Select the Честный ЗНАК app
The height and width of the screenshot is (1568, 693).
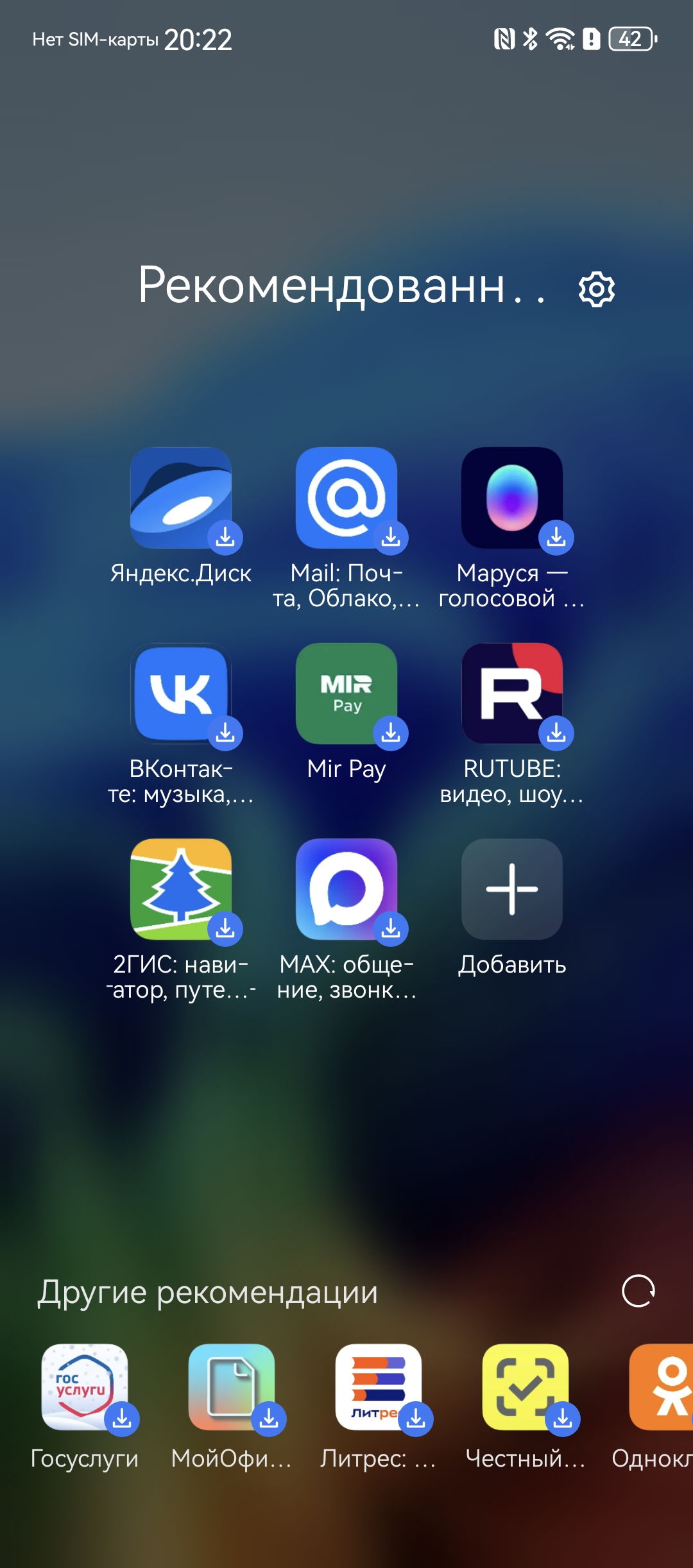coord(526,1387)
